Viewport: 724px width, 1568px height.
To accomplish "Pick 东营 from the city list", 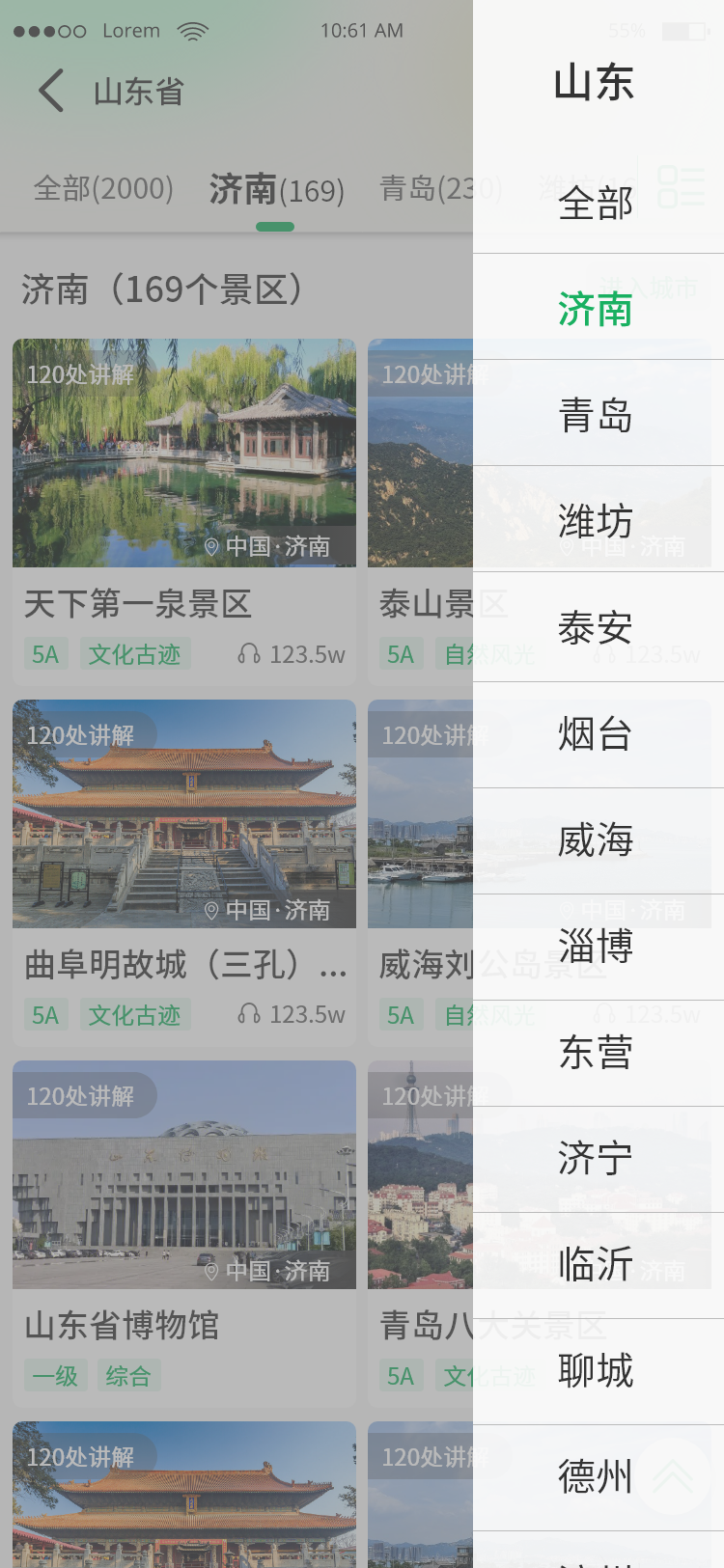I will tap(596, 1053).
